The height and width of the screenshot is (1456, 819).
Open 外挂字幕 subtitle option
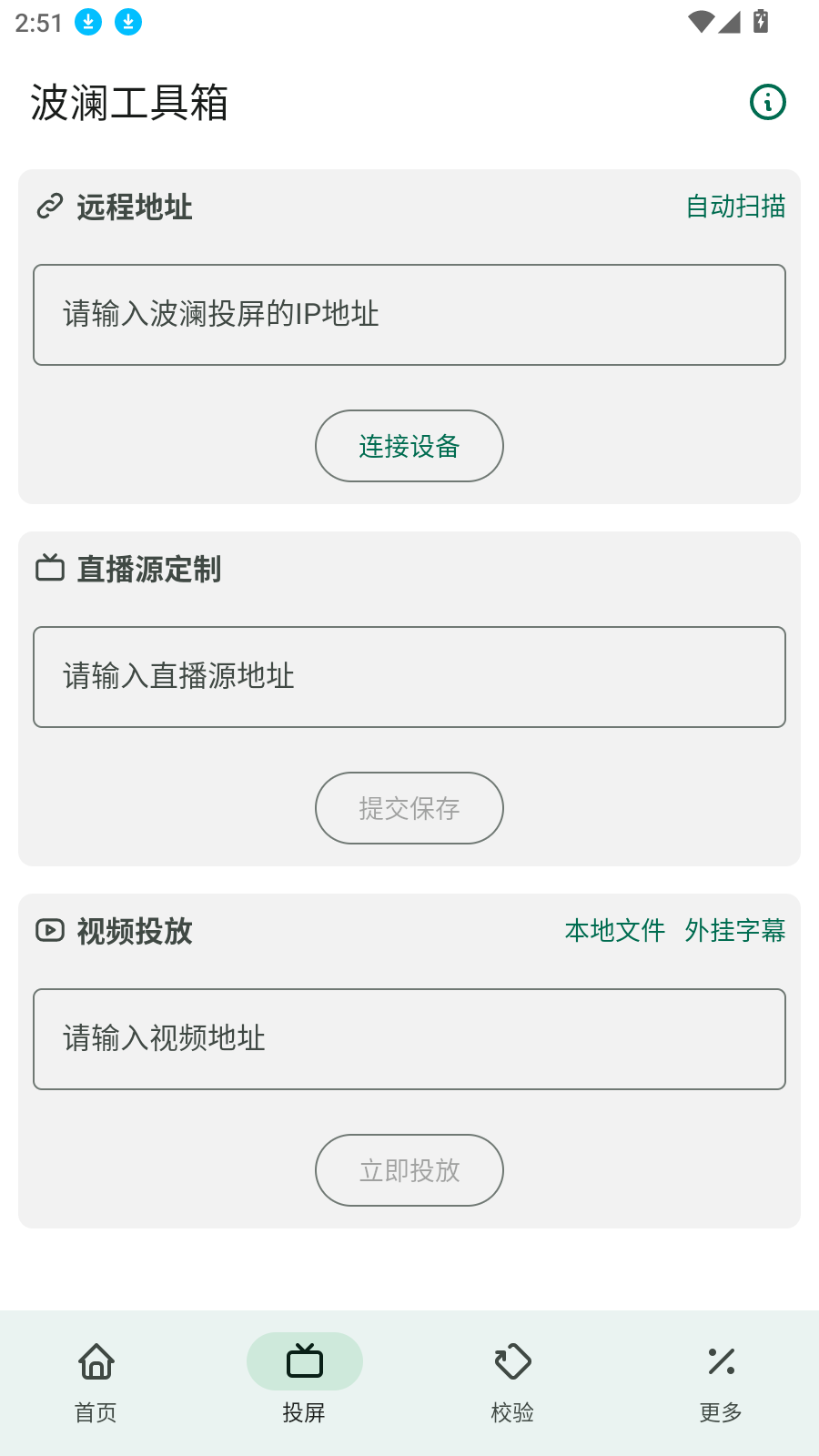point(734,931)
